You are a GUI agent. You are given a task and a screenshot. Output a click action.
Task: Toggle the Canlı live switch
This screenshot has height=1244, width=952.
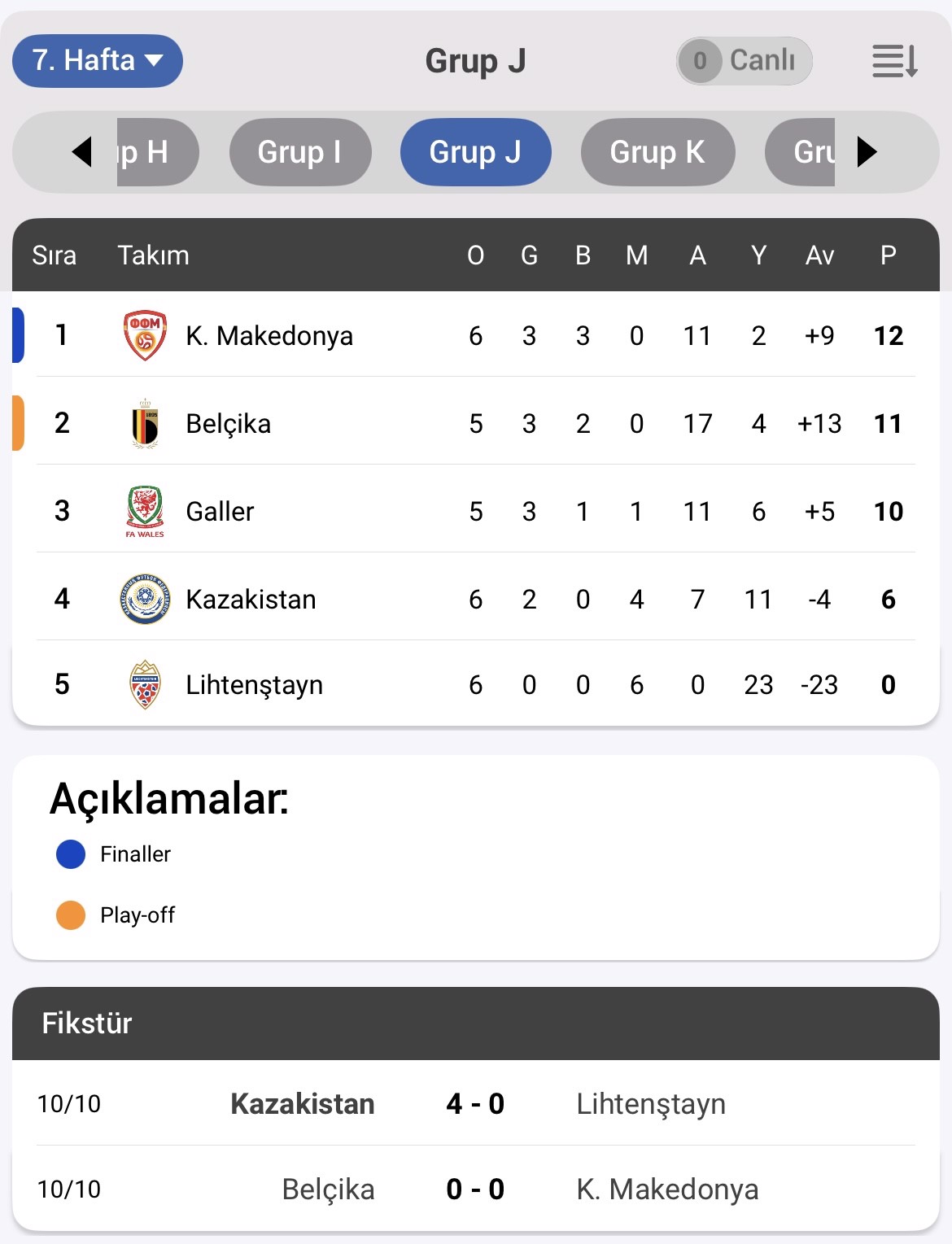pyautogui.click(x=744, y=61)
